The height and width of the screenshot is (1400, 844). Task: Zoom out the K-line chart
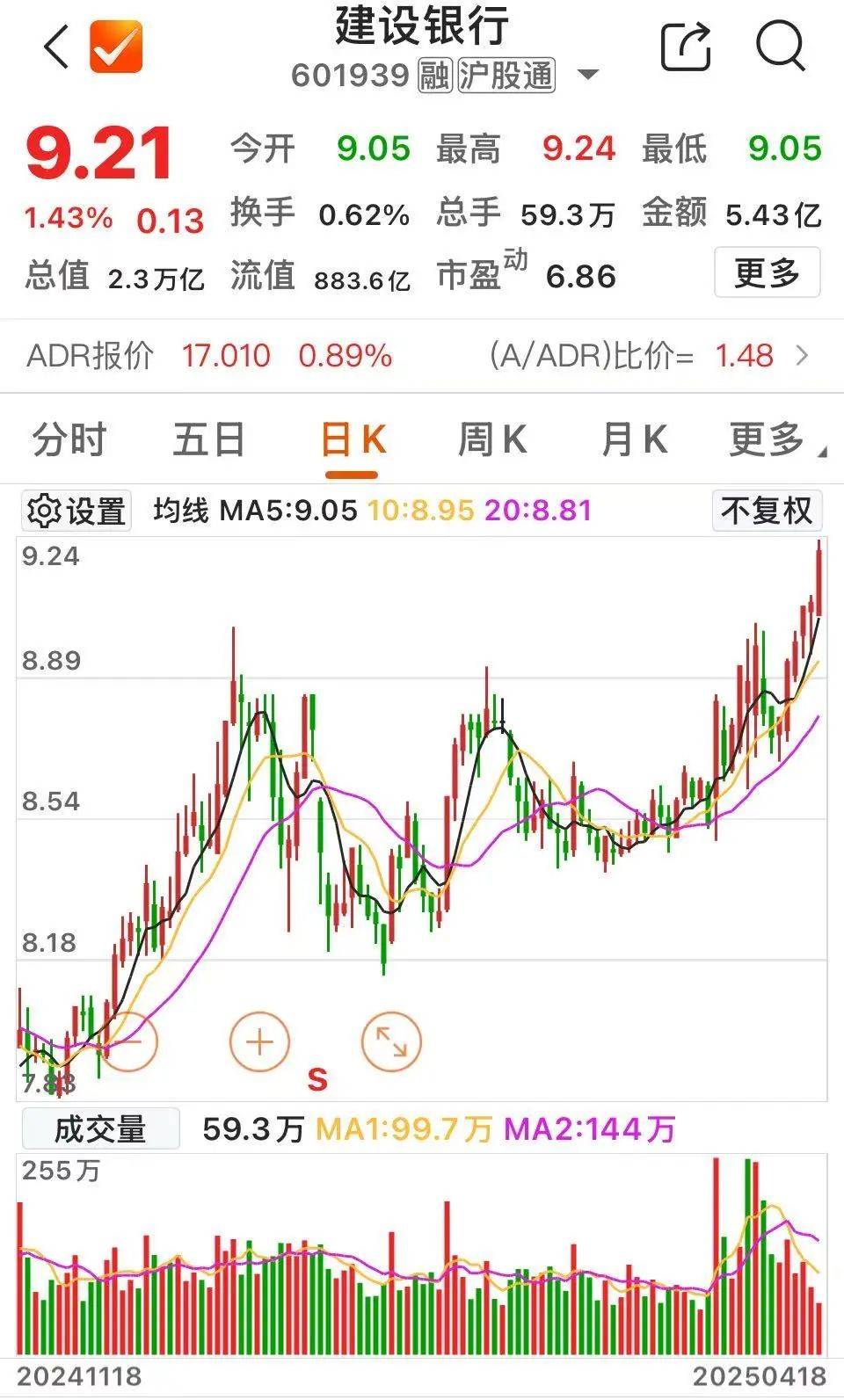coord(127,1041)
